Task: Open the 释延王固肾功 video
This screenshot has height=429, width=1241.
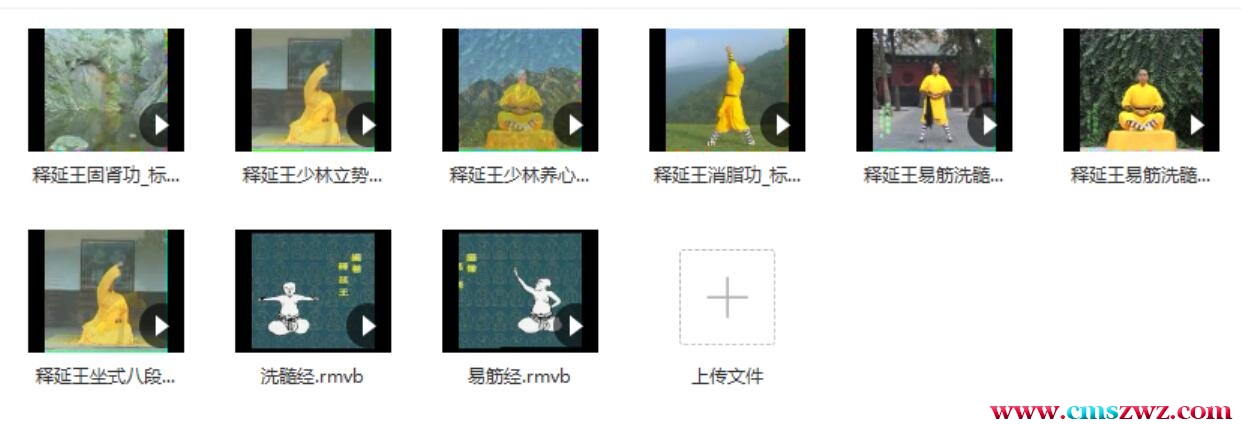Action: pyautogui.click(x=105, y=90)
